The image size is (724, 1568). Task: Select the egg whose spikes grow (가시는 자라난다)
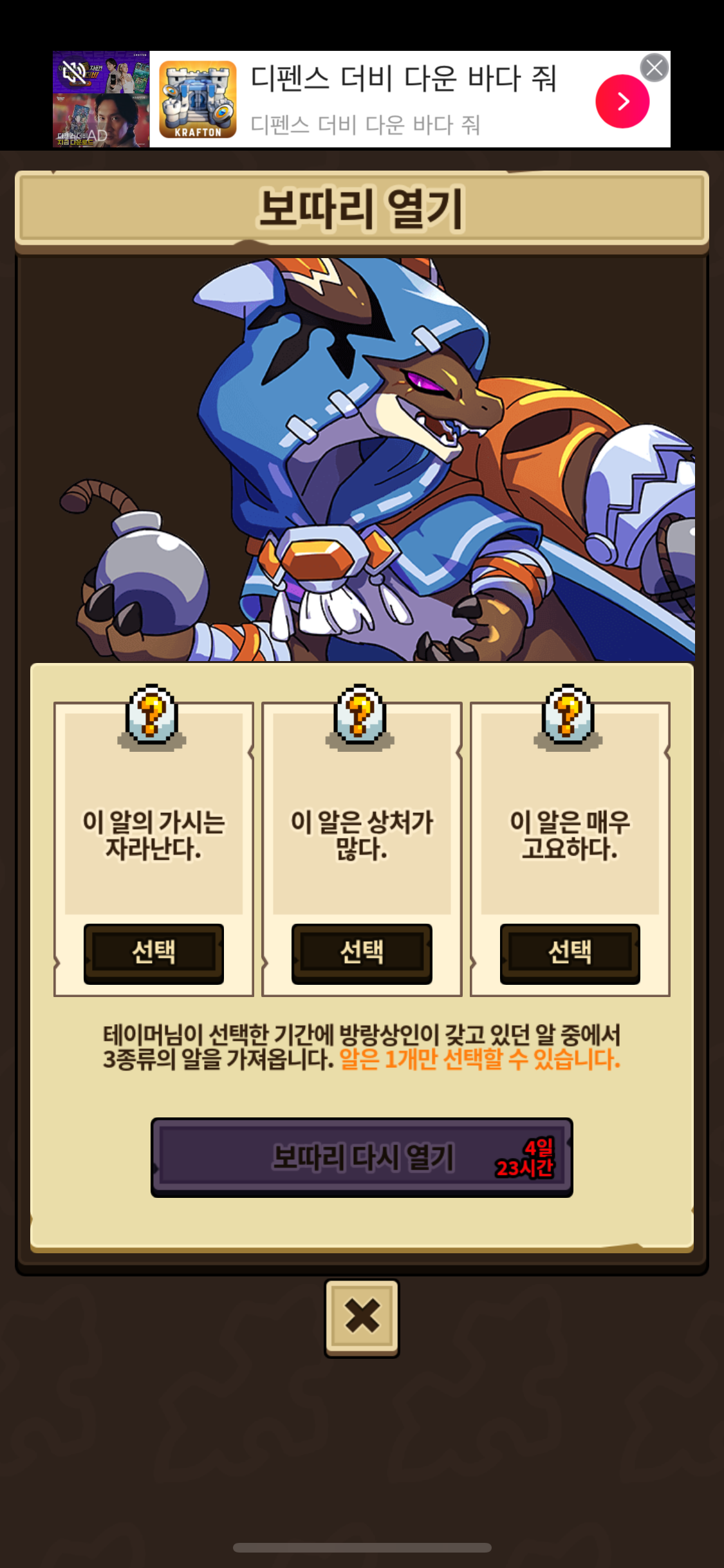coord(154,953)
